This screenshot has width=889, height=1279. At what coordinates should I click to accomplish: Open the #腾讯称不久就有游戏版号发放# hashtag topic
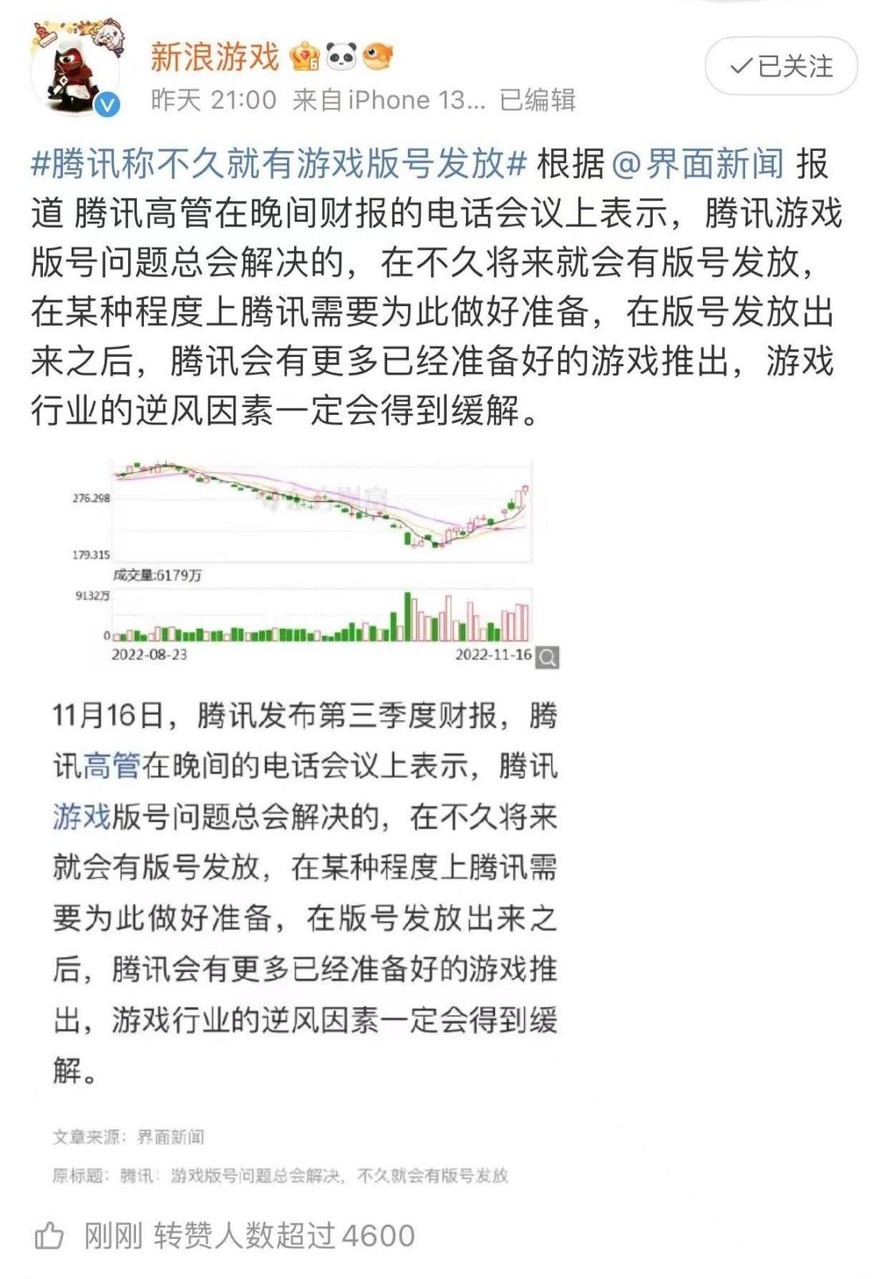click(x=279, y=163)
